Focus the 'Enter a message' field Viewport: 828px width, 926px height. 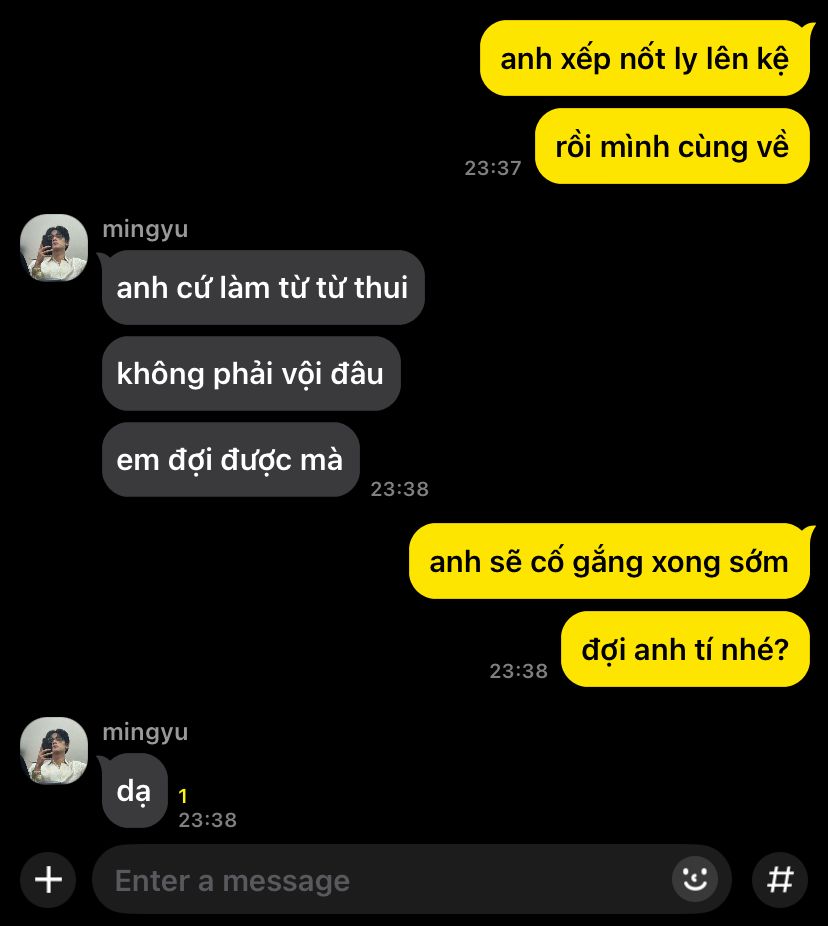pos(380,880)
